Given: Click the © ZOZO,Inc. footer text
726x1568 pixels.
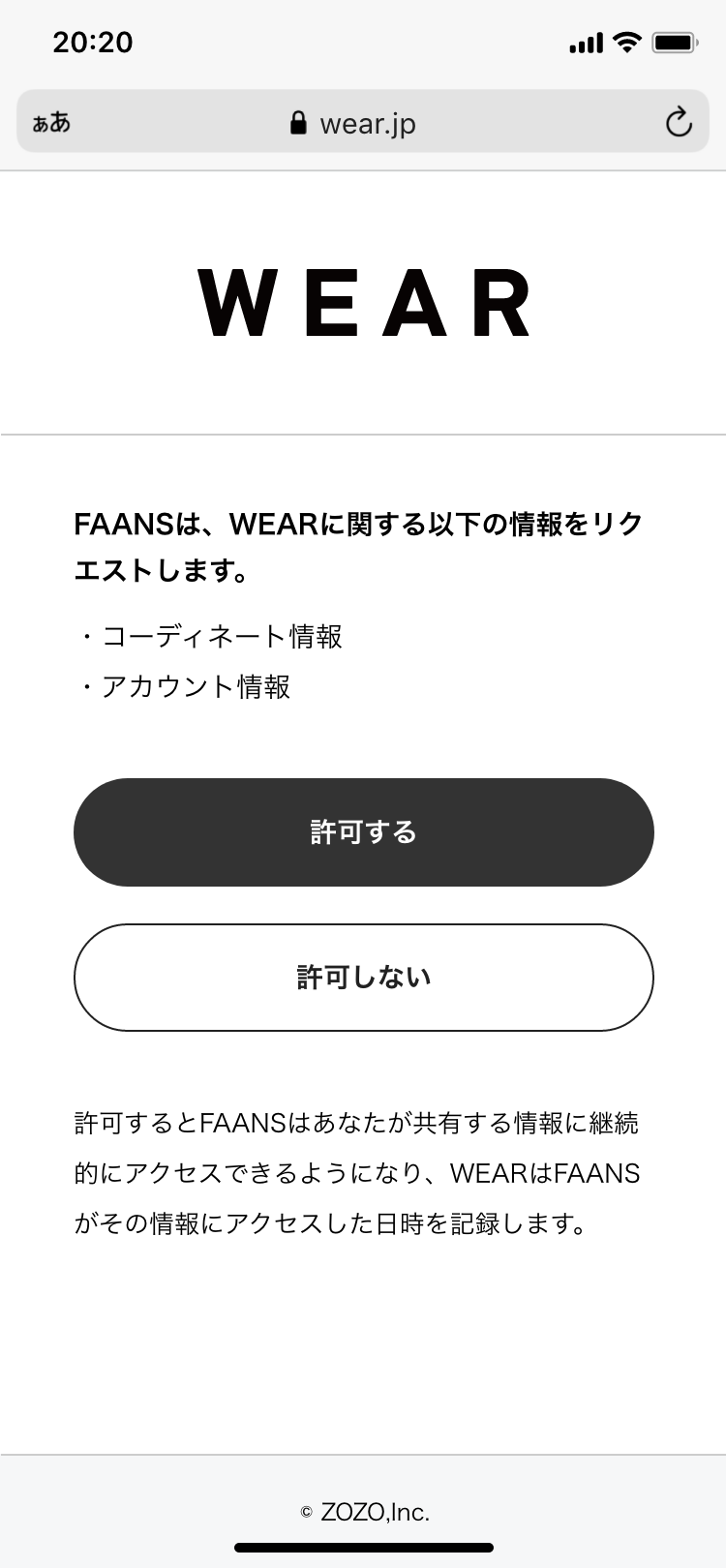Looking at the screenshot, I should (363, 1511).
